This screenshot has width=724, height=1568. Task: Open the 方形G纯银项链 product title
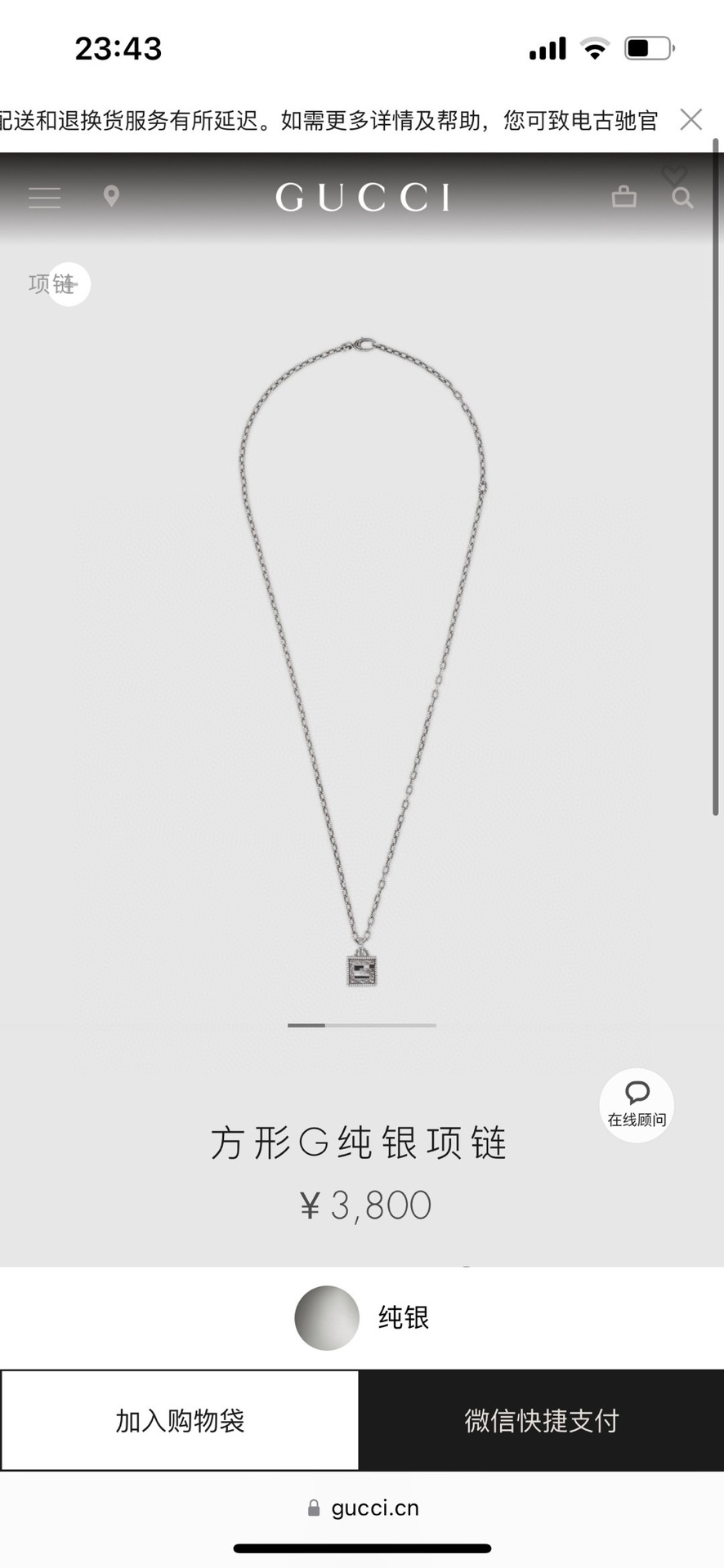pos(362,1144)
